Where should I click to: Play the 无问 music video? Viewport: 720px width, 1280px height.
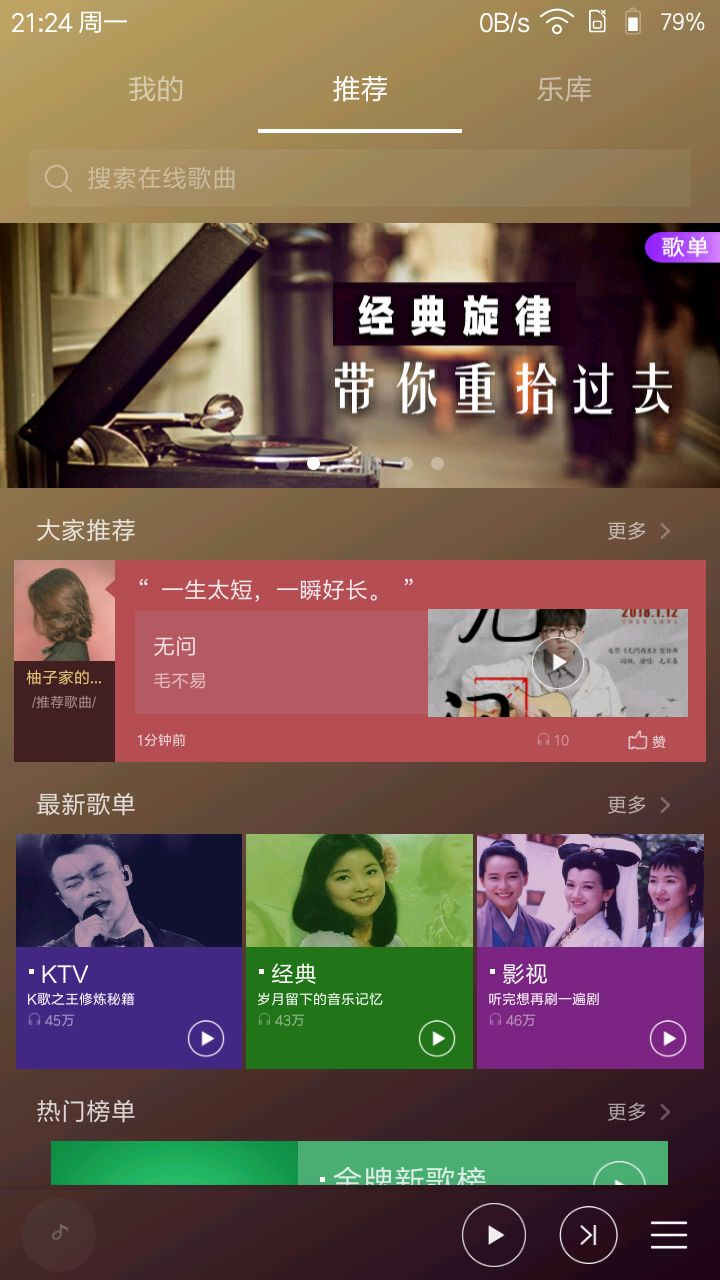[x=557, y=663]
